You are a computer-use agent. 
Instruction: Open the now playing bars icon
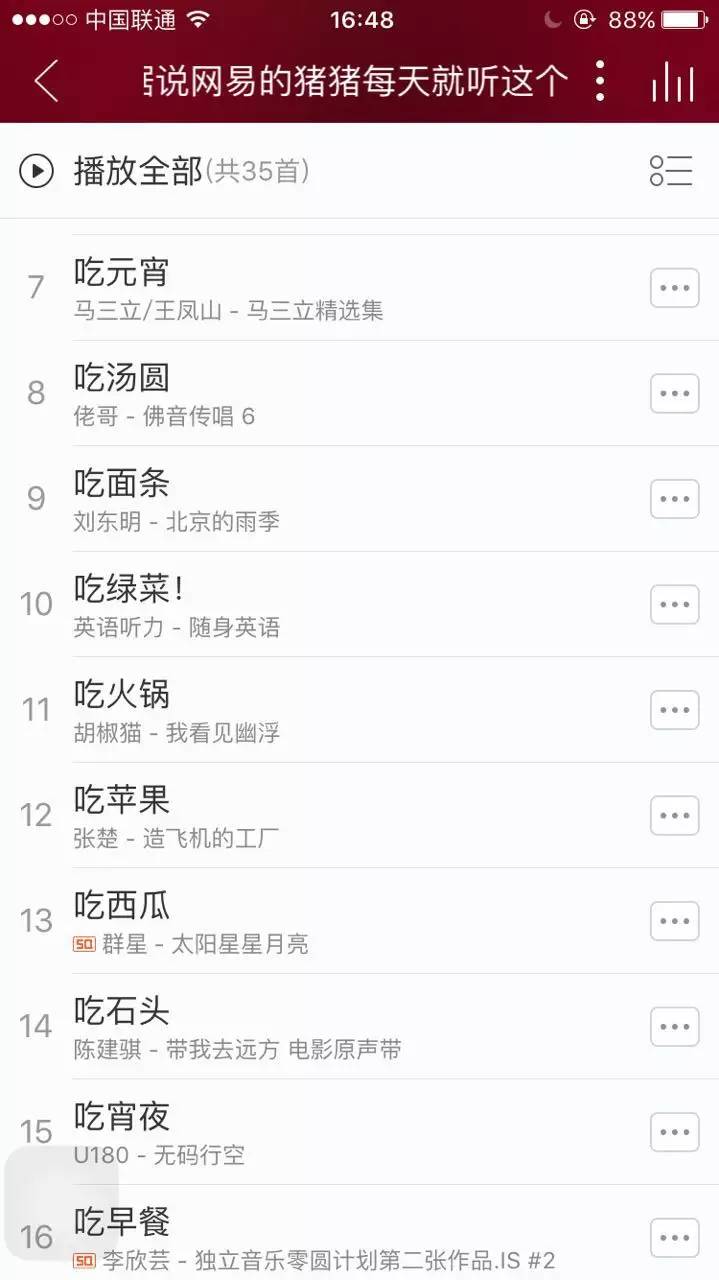pos(672,80)
